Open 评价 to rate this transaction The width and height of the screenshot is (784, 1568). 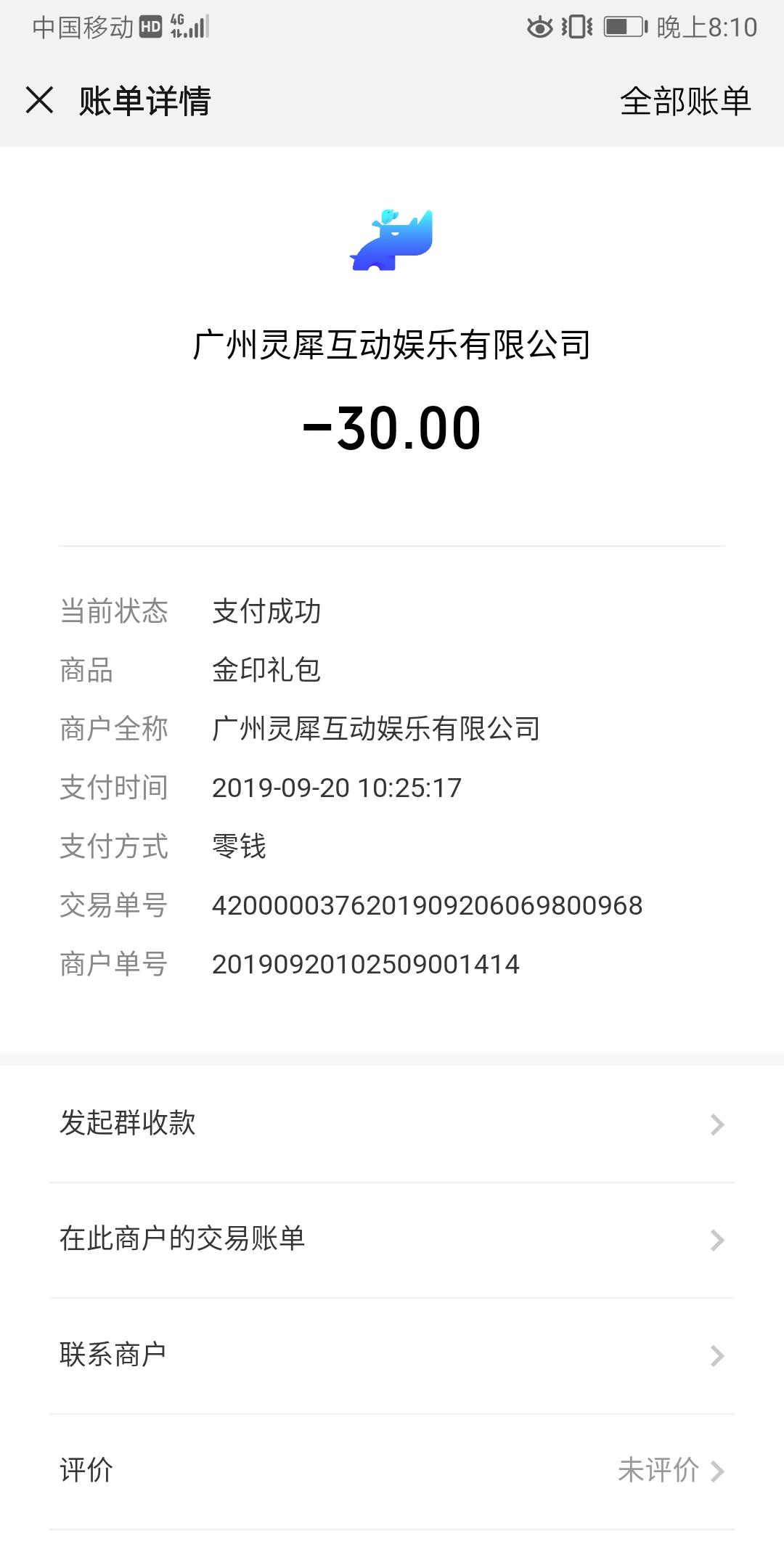[392, 1472]
